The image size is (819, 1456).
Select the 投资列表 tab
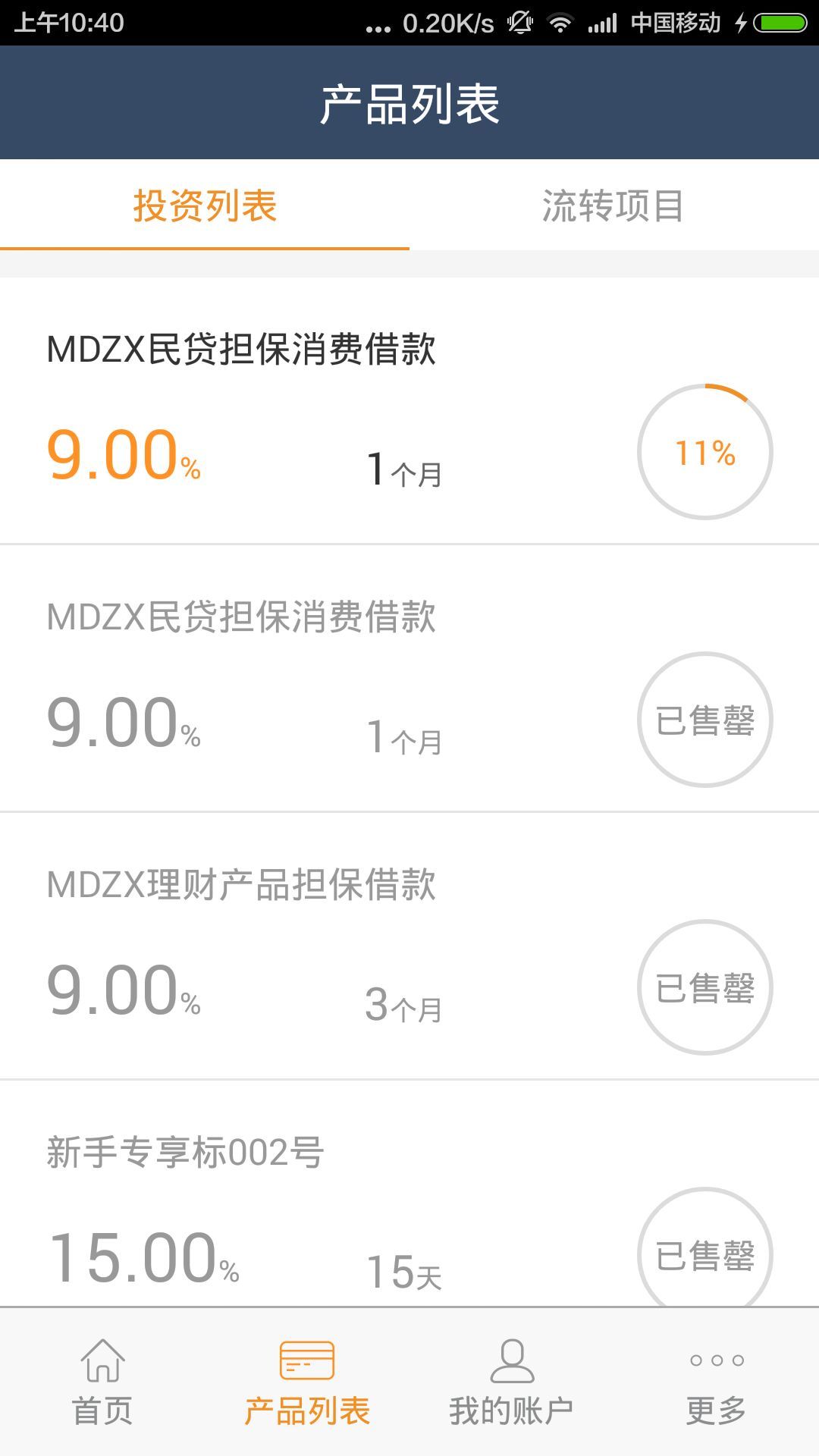coord(205,205)
